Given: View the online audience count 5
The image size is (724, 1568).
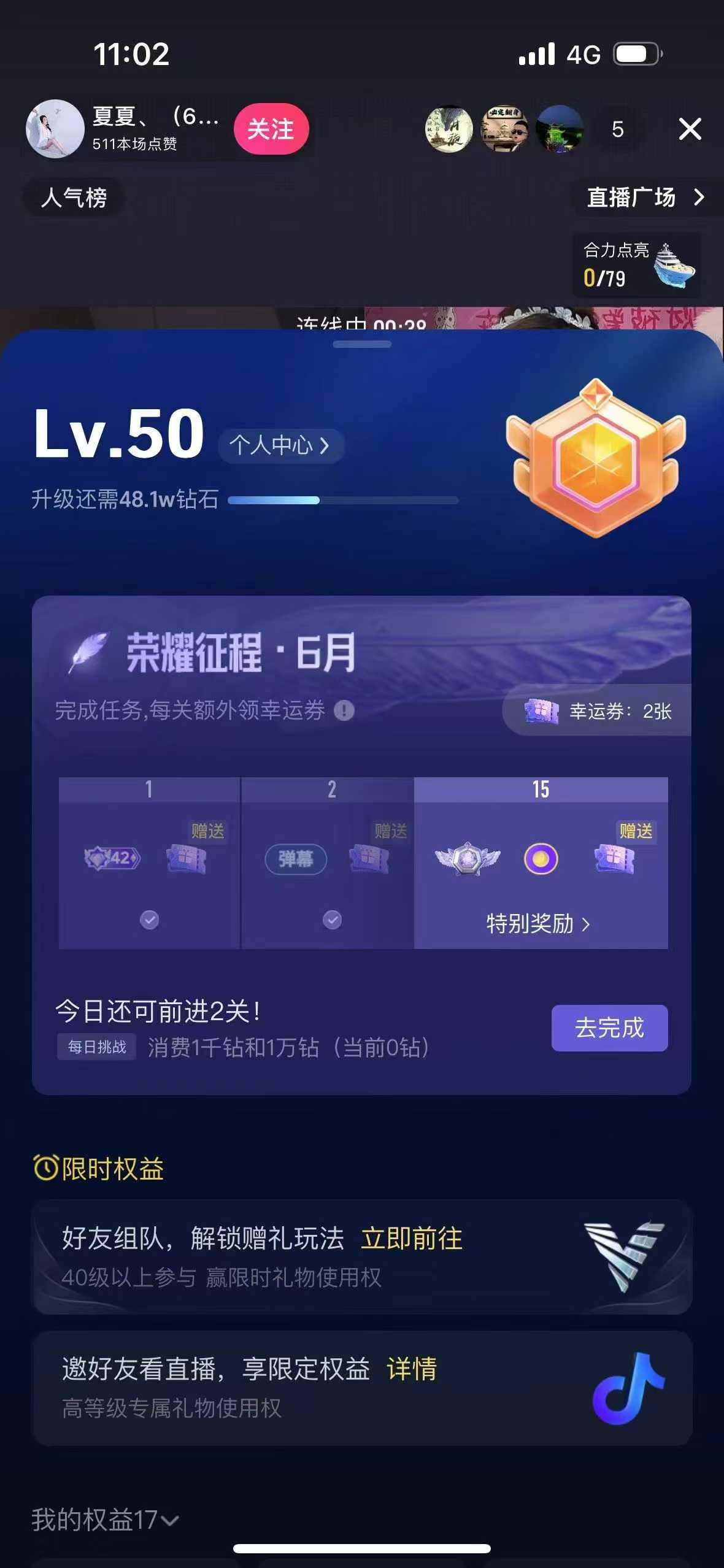Looking at the screenshot, I should click(x=617, y=129).
